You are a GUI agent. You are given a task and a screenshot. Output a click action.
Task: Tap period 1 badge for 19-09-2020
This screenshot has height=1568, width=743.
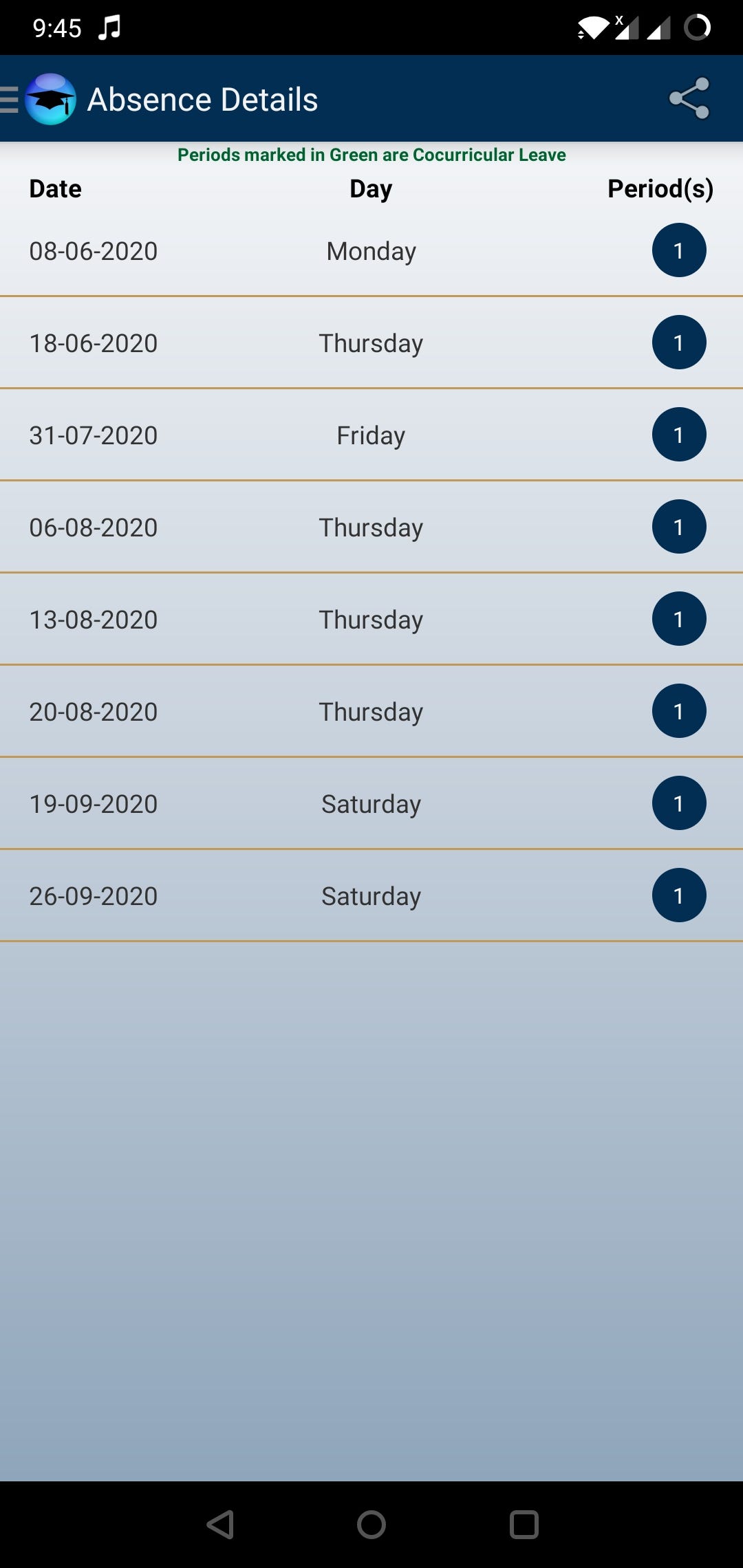point(679,803)
